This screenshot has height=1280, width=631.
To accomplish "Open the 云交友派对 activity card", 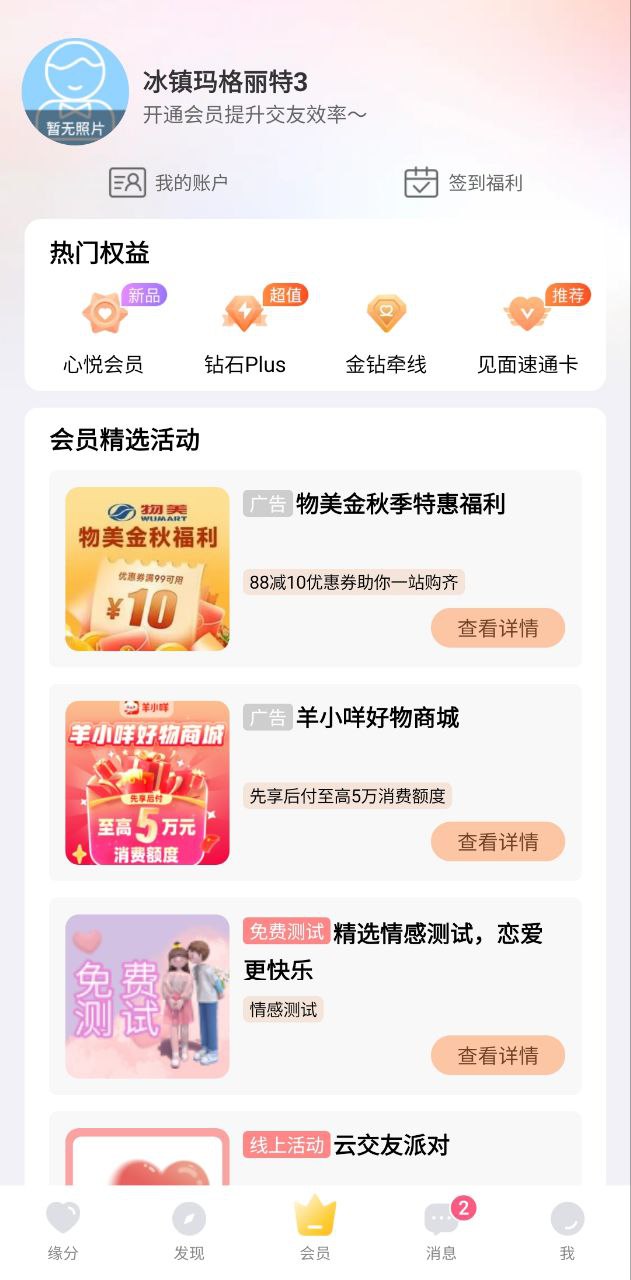I will point(391,1146).
